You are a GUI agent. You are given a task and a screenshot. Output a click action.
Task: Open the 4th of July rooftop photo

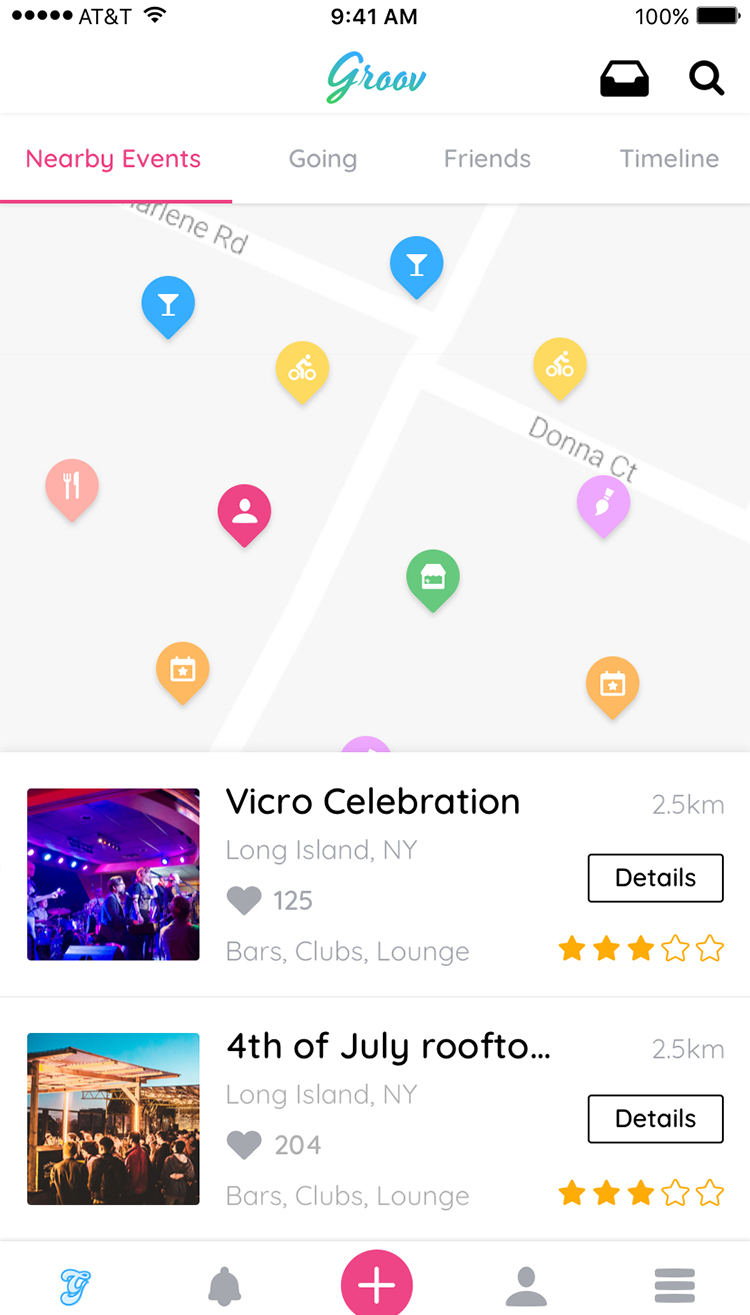[x=113, y=1118]
